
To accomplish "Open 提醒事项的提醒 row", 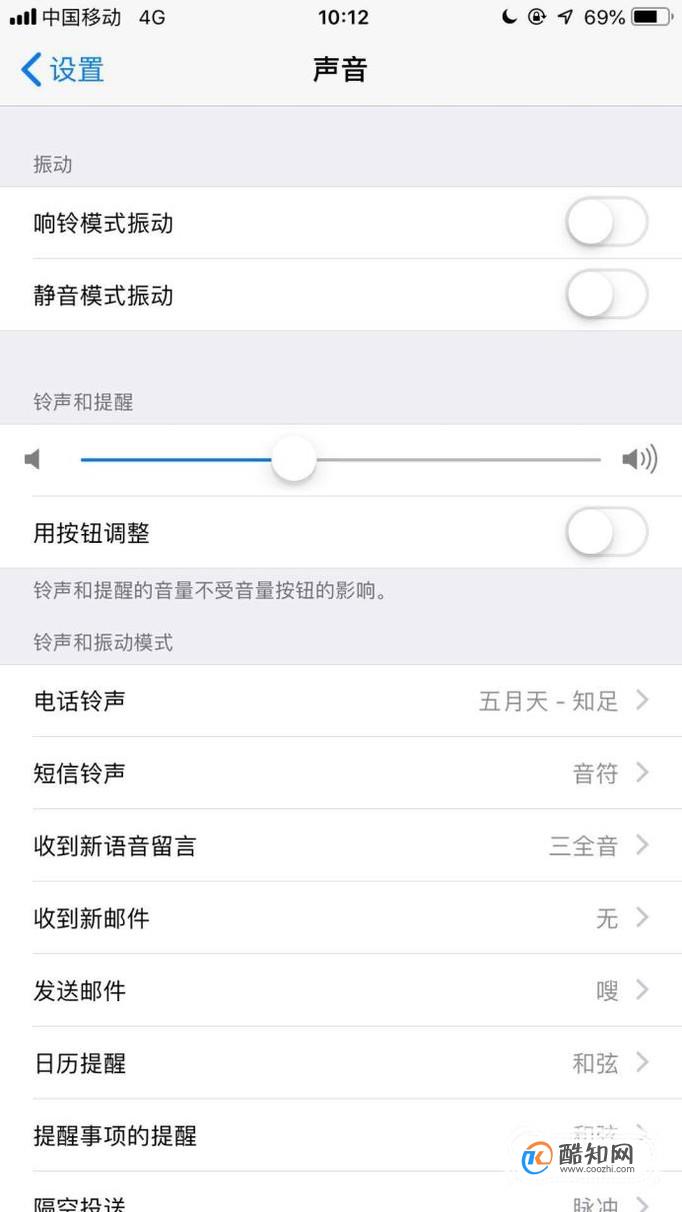I will pyautogui.click(x=341, y=1135).
